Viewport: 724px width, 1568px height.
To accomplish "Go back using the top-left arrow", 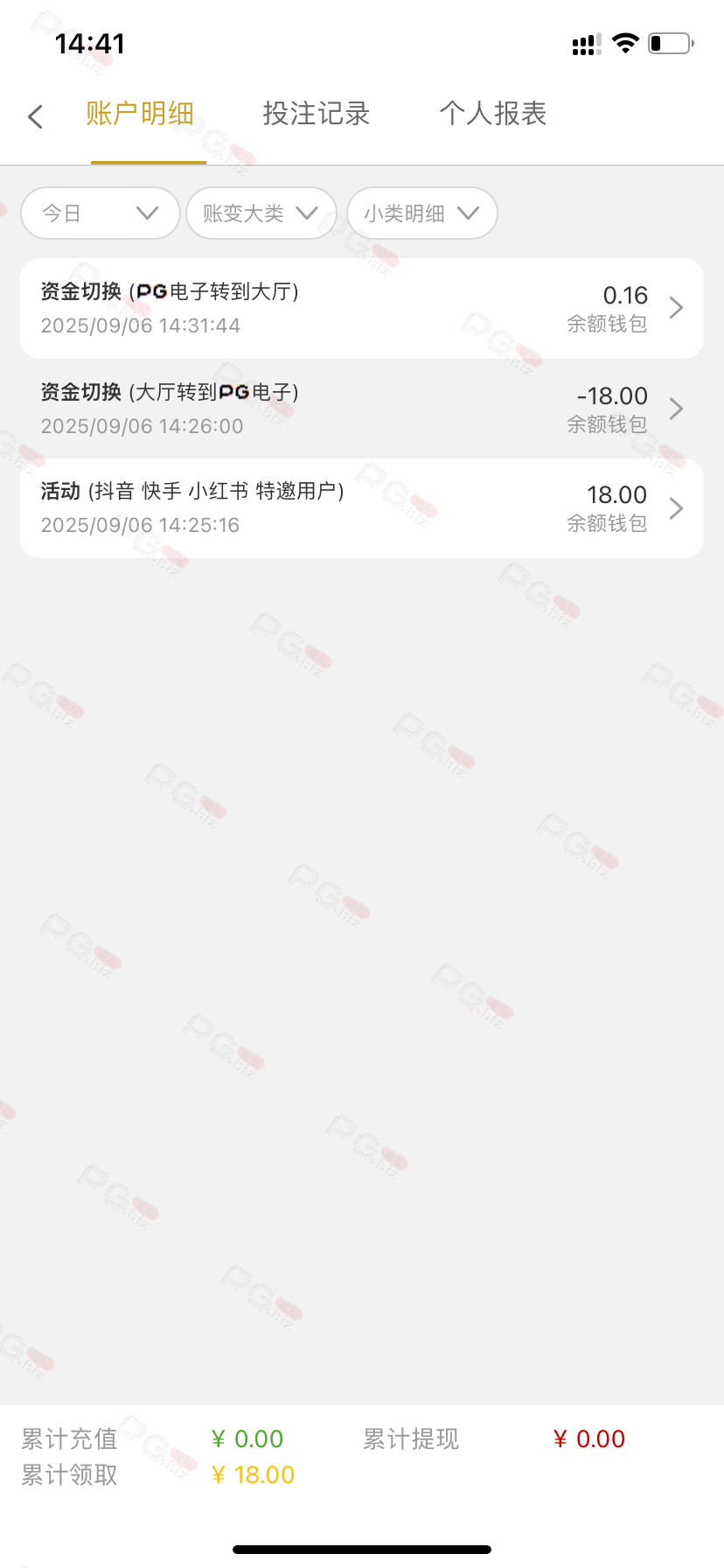I will coord(36,116).
